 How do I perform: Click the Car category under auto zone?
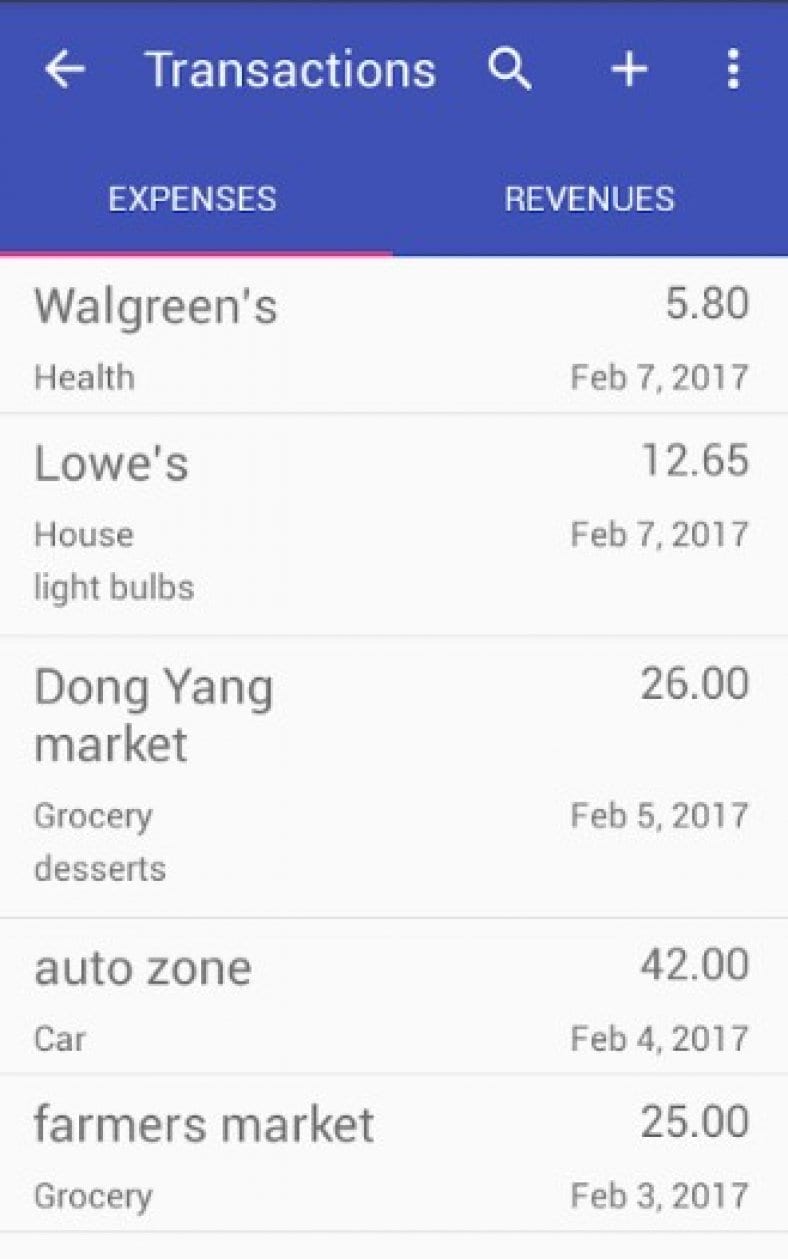(61, 1039)
